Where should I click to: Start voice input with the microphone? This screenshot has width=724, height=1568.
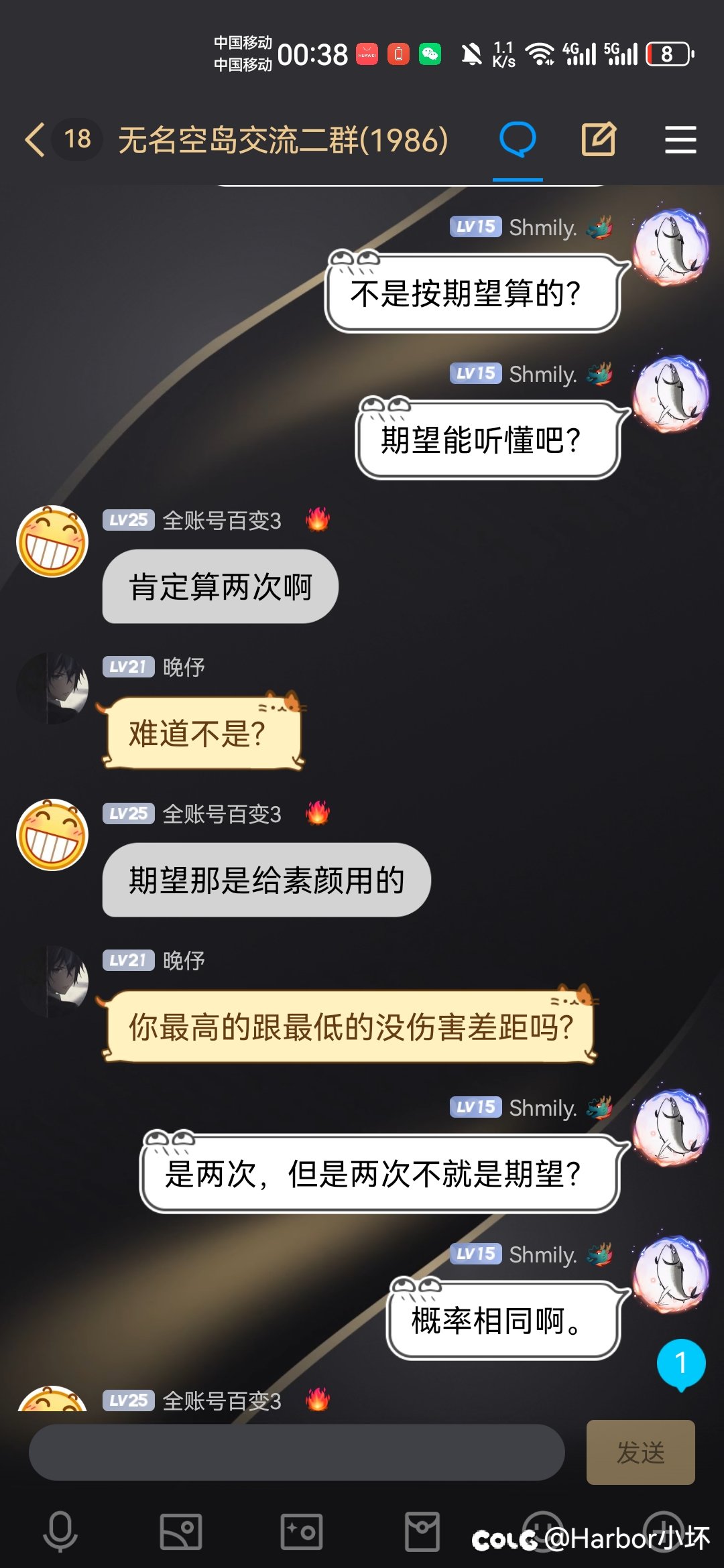click(60, 1532)
